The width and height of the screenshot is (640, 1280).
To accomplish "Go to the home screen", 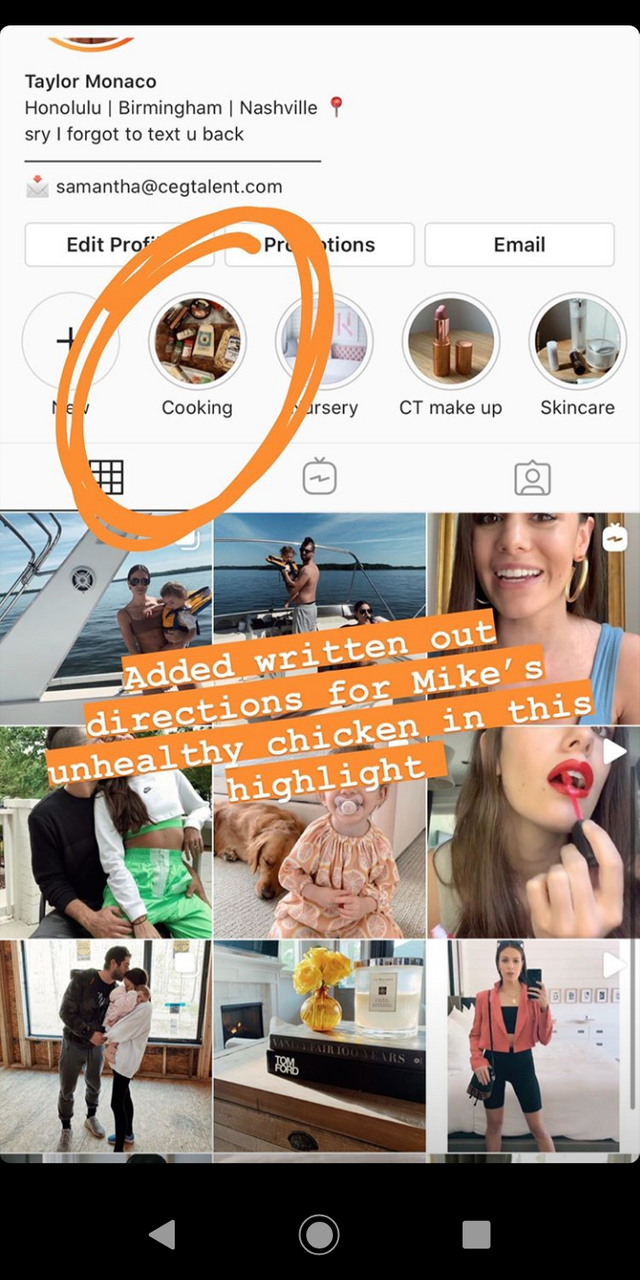I will (319, 1234).
